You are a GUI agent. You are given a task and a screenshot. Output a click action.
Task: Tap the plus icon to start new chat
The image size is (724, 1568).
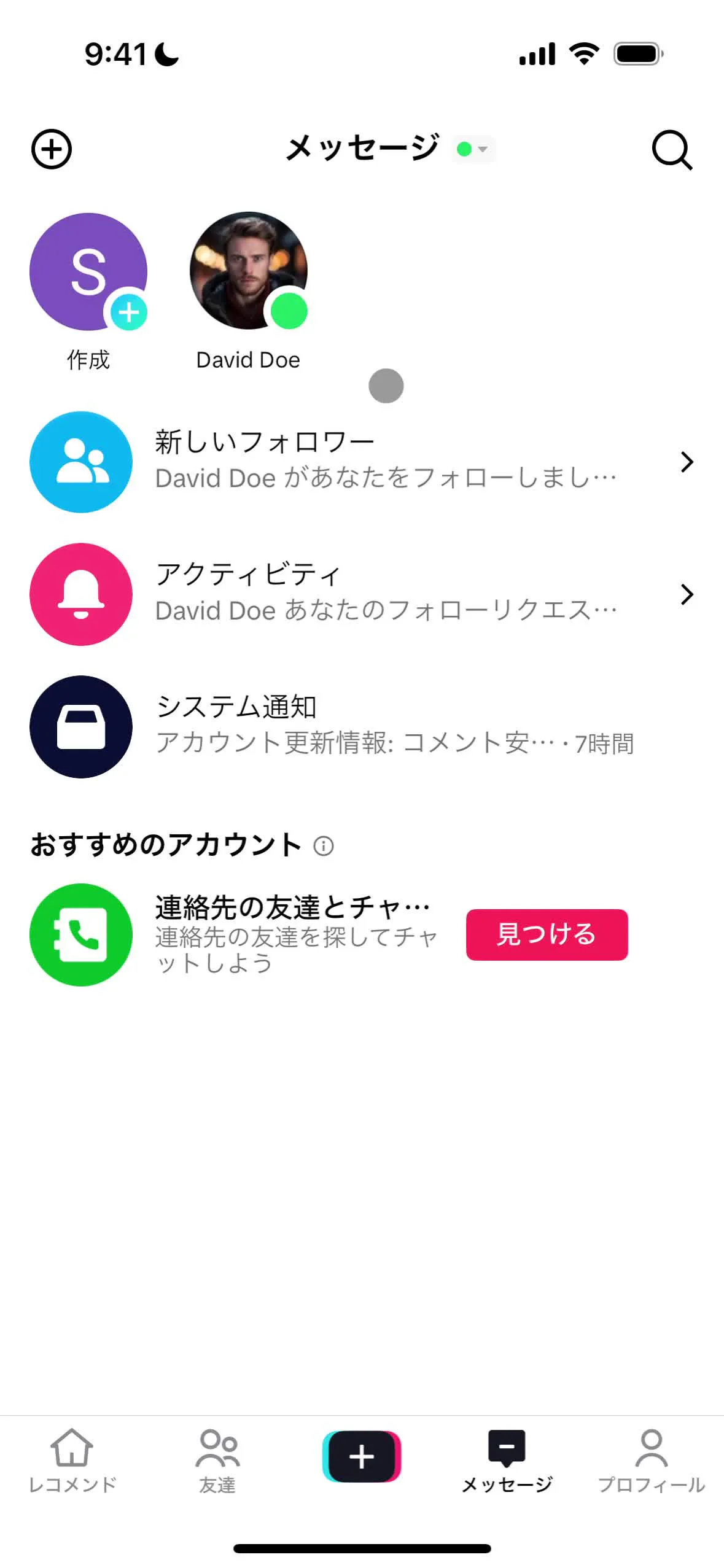point(52,149)
